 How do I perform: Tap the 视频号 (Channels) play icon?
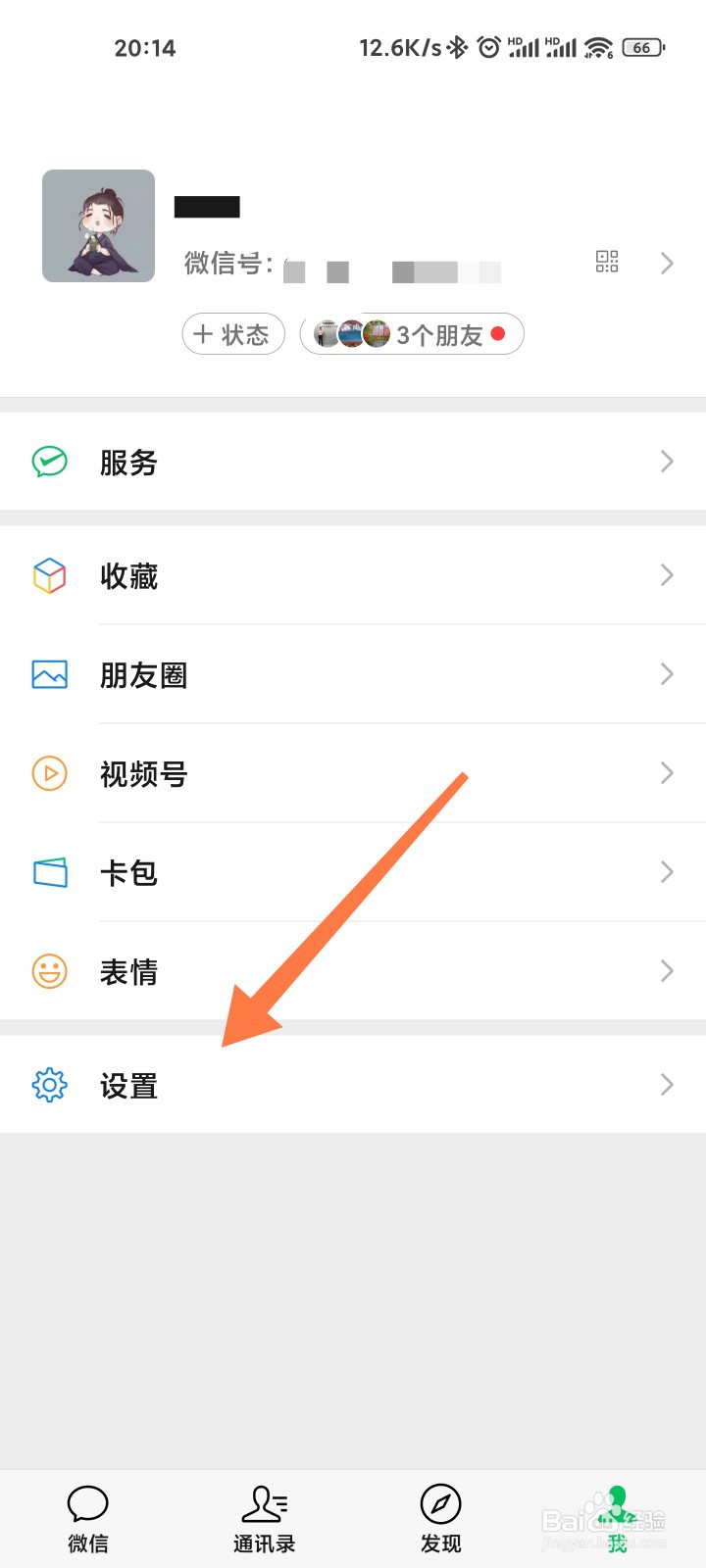pos(49,773)
